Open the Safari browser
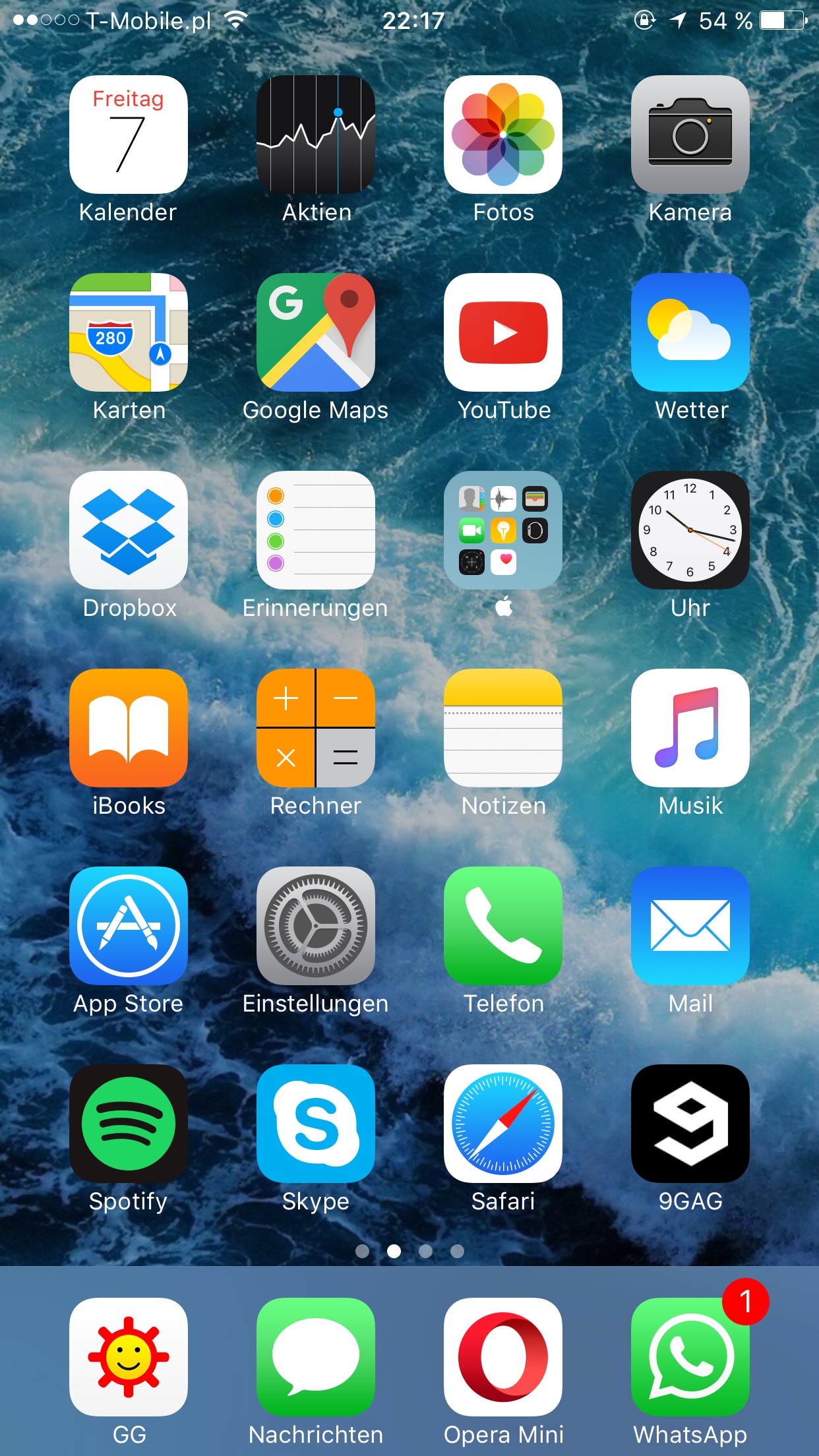Viewport: 819px width, 1456px height. tap(503, 1124)
